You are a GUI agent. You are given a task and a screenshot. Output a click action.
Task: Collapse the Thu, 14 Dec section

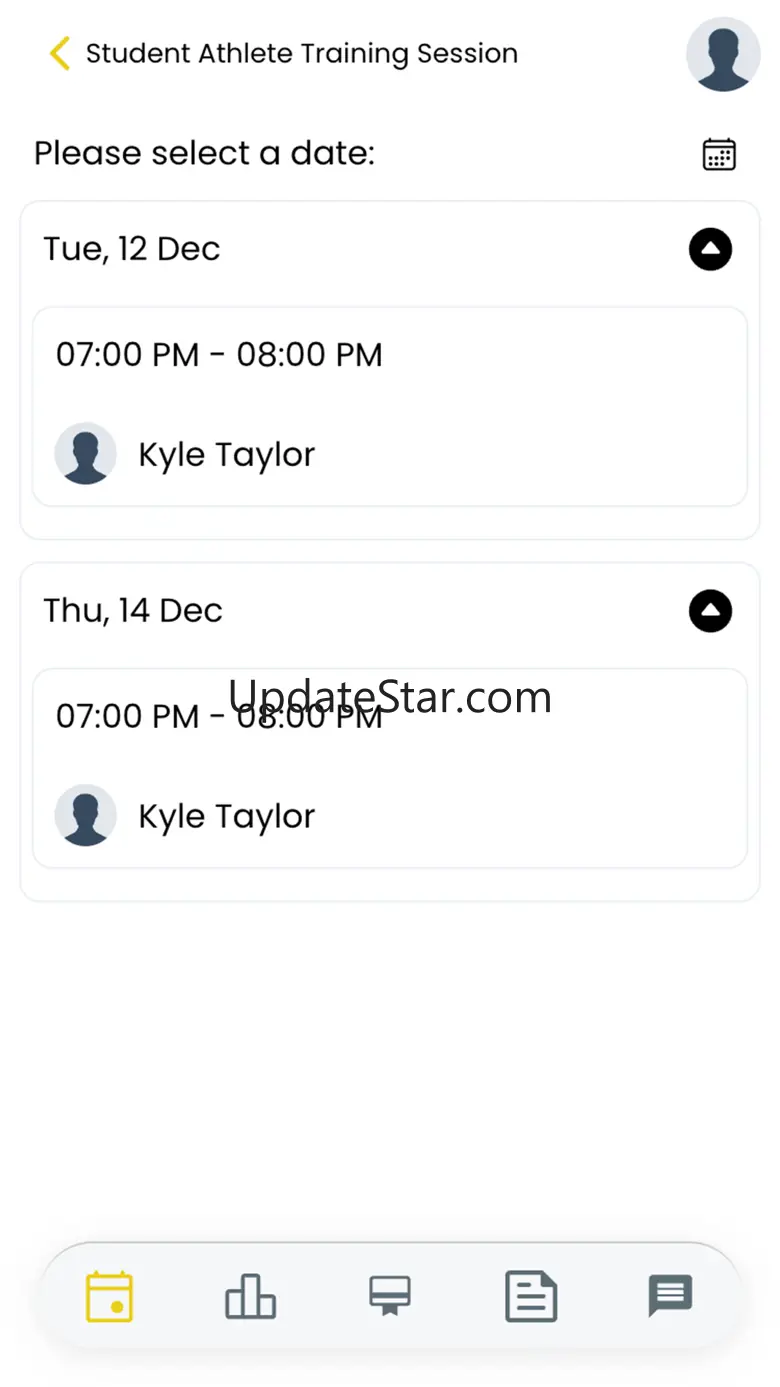click(710, 611)
